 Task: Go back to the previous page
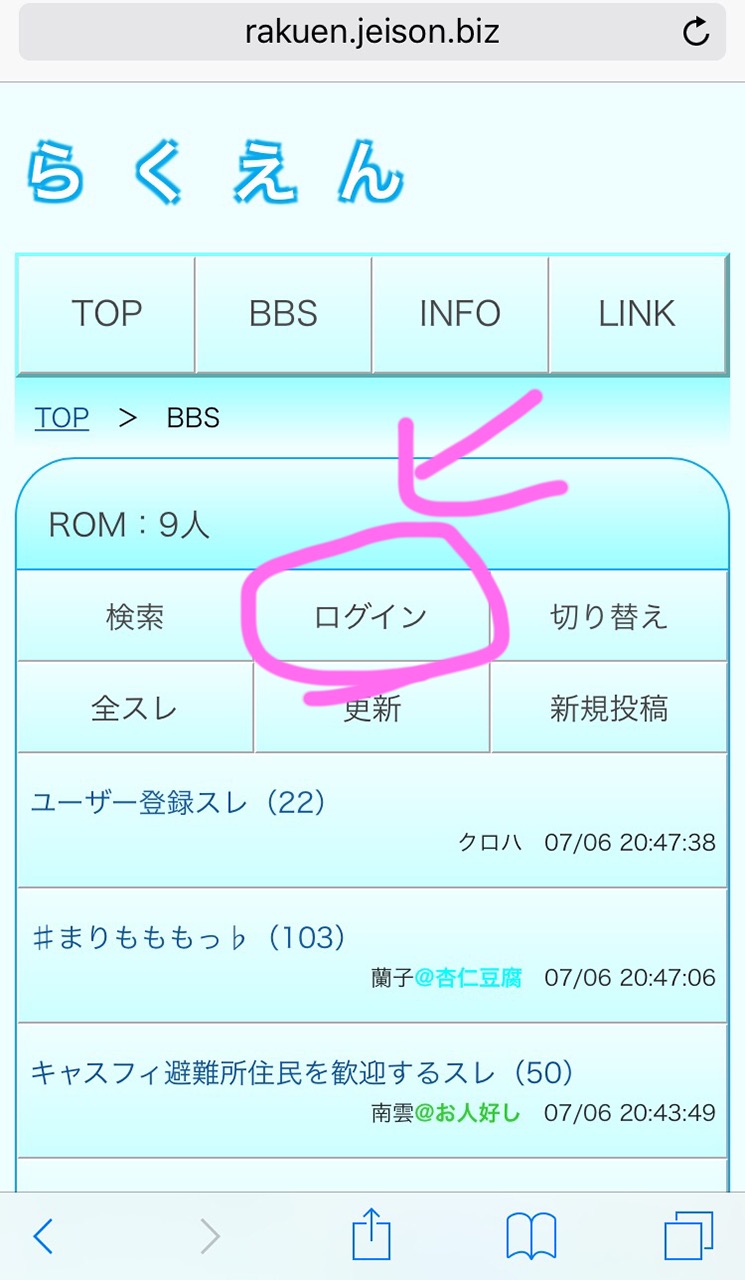[x=43, y=1237]
